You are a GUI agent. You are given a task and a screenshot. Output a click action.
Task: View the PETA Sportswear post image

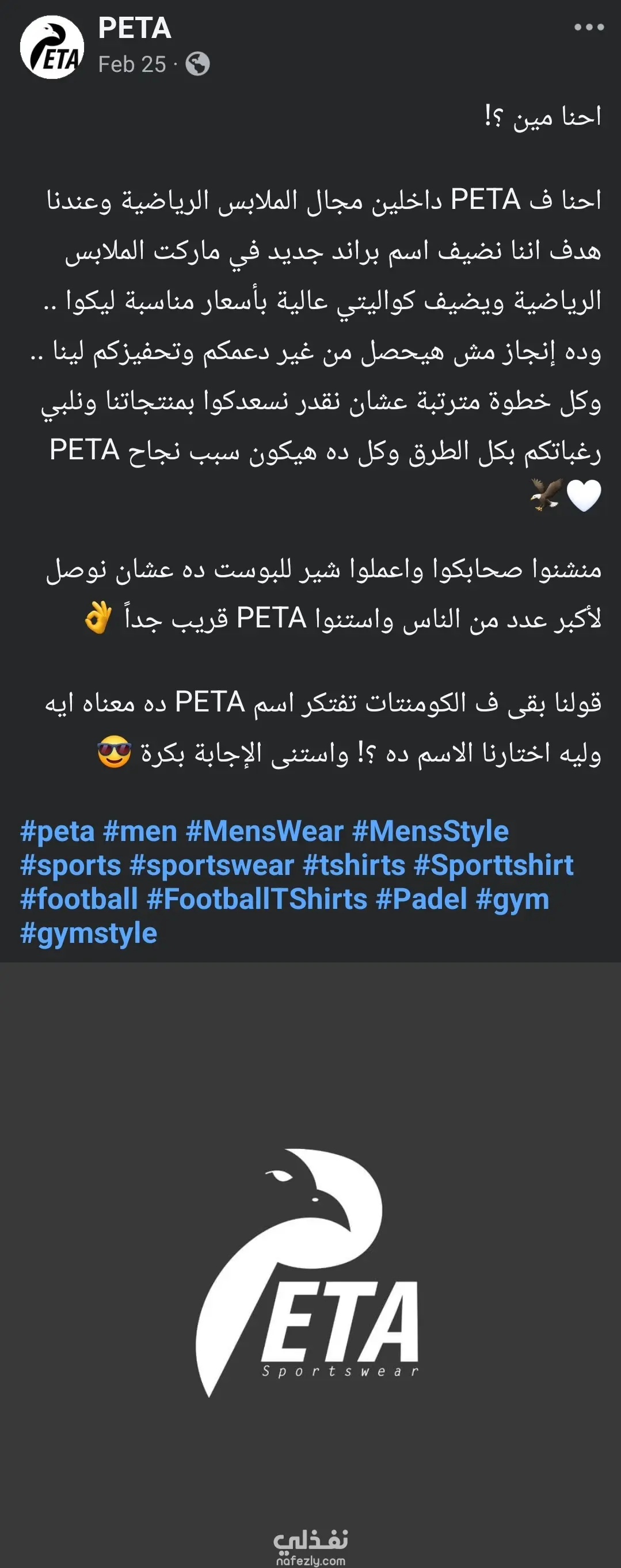(311, 1266)
